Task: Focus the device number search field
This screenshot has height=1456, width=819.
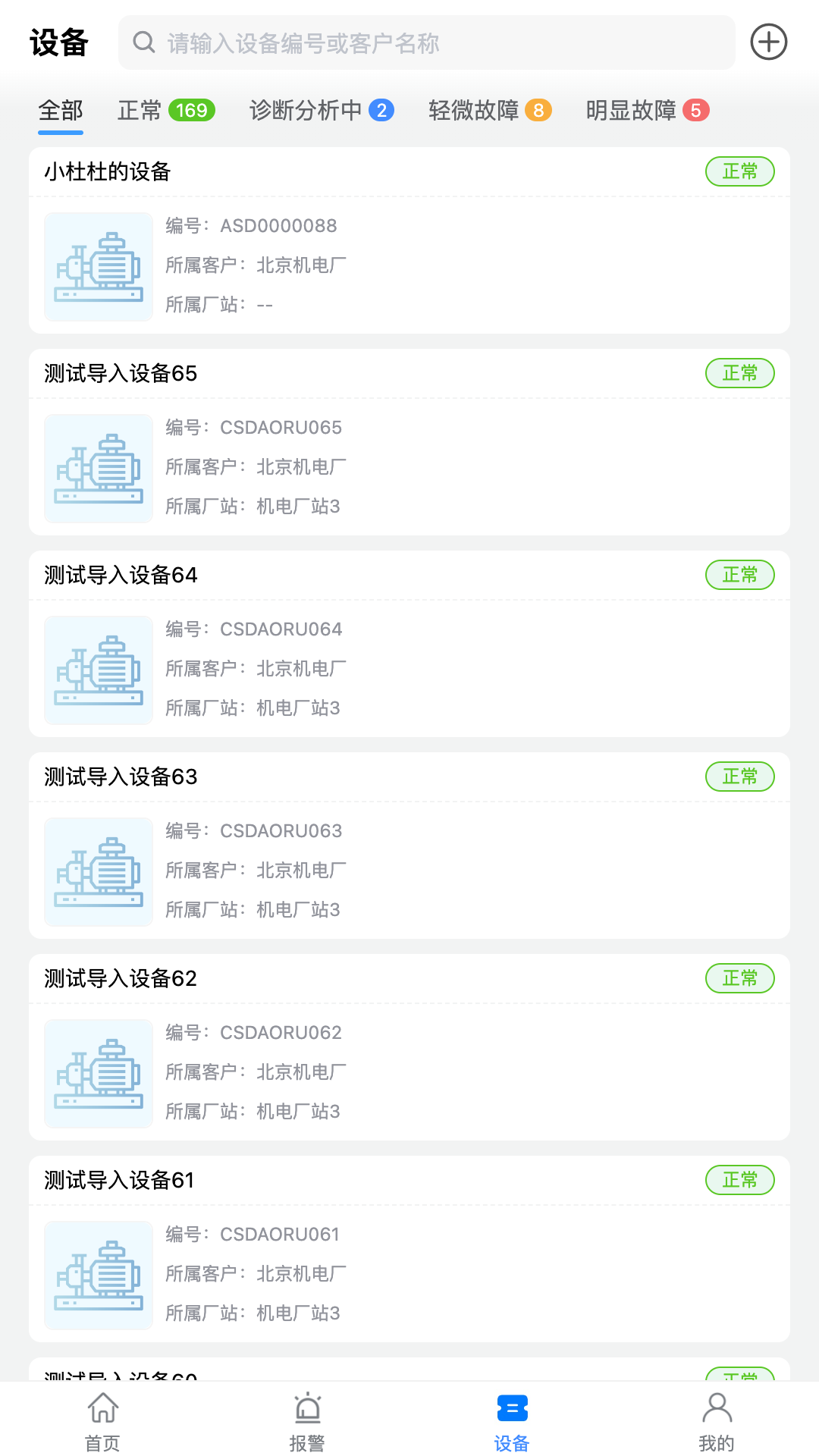Action: tap(426, 43)
